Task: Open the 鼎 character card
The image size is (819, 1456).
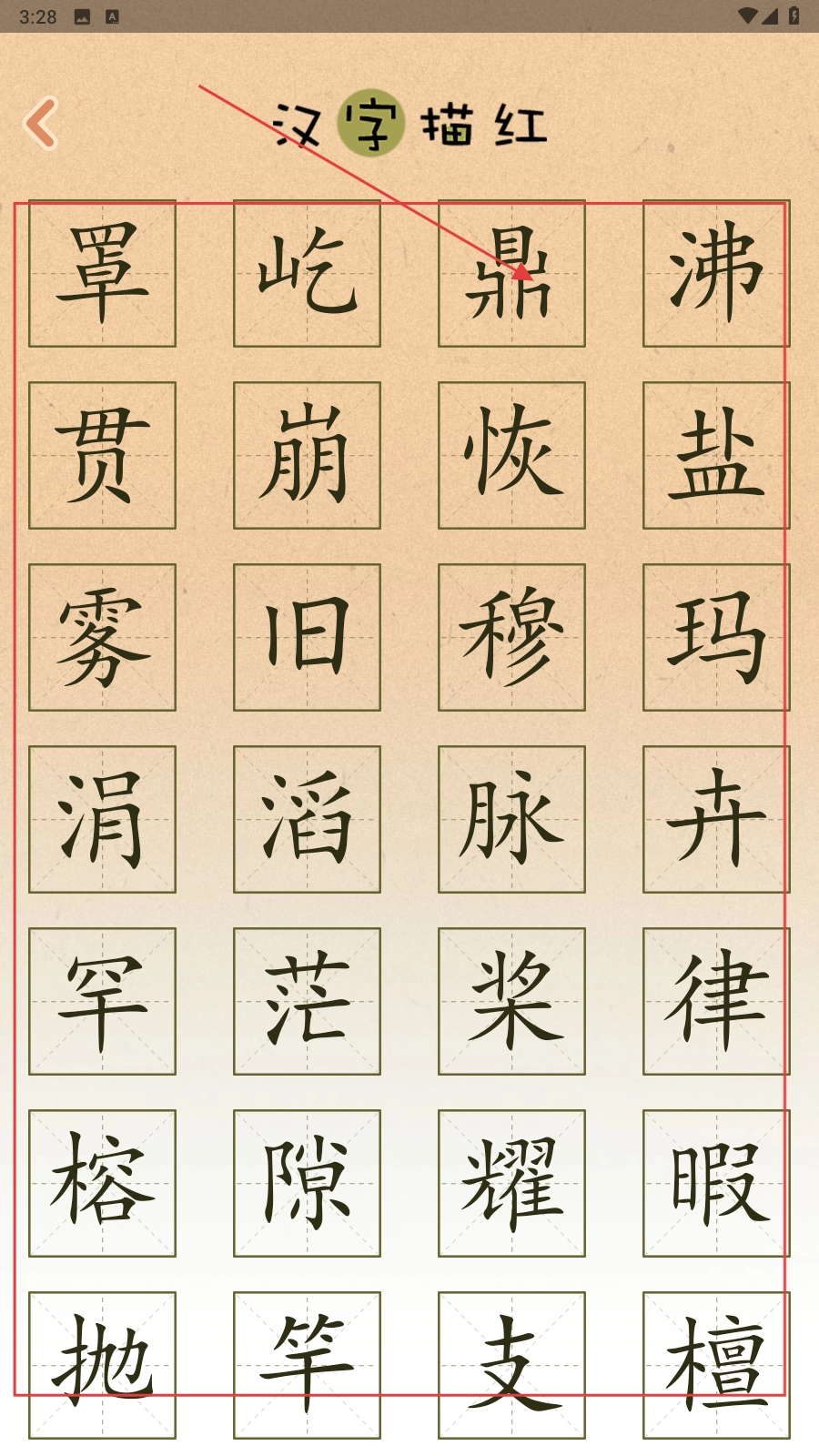Action: pos(511,273)
